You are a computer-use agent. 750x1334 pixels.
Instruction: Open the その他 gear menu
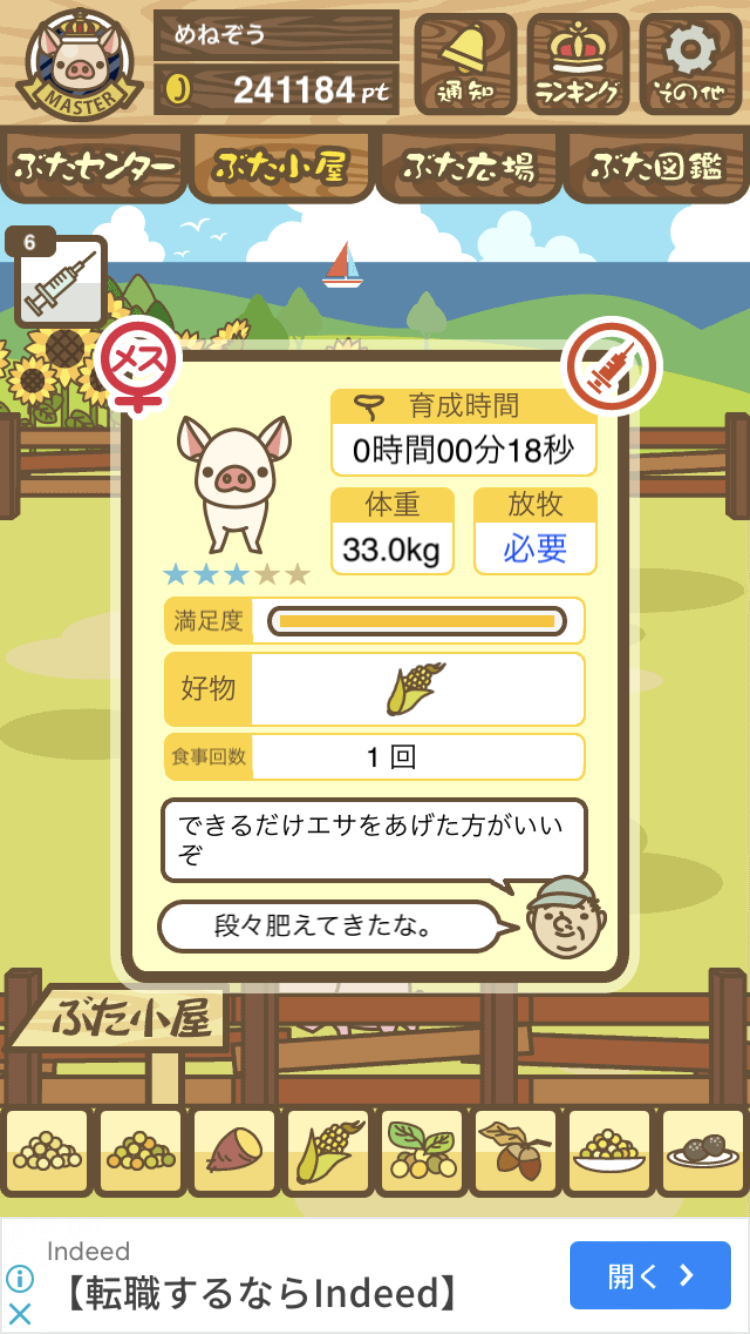click(x=689, y=64)
